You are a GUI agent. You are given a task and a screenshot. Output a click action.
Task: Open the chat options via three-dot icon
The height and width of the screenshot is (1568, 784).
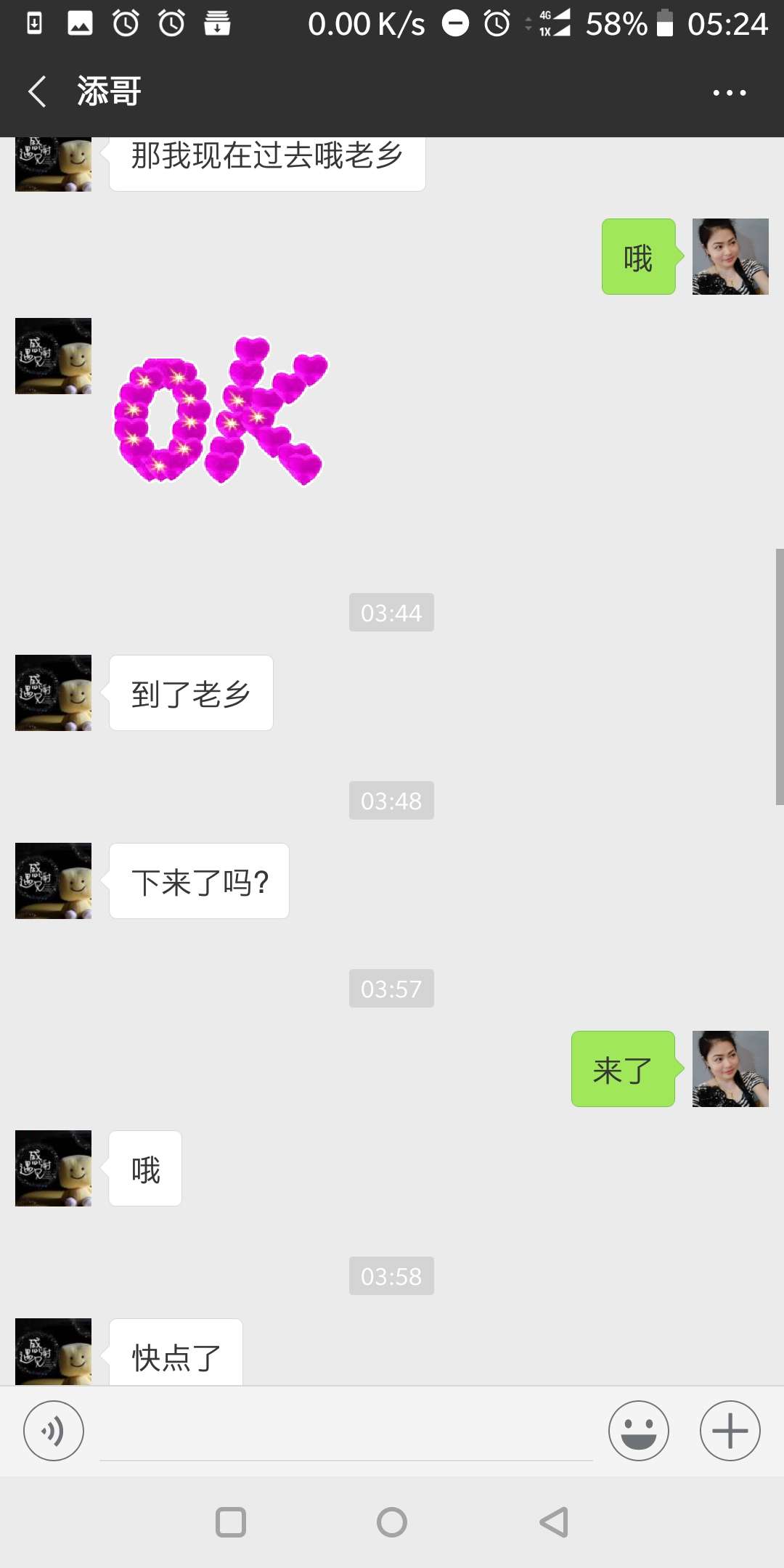(x=729, y=91)
